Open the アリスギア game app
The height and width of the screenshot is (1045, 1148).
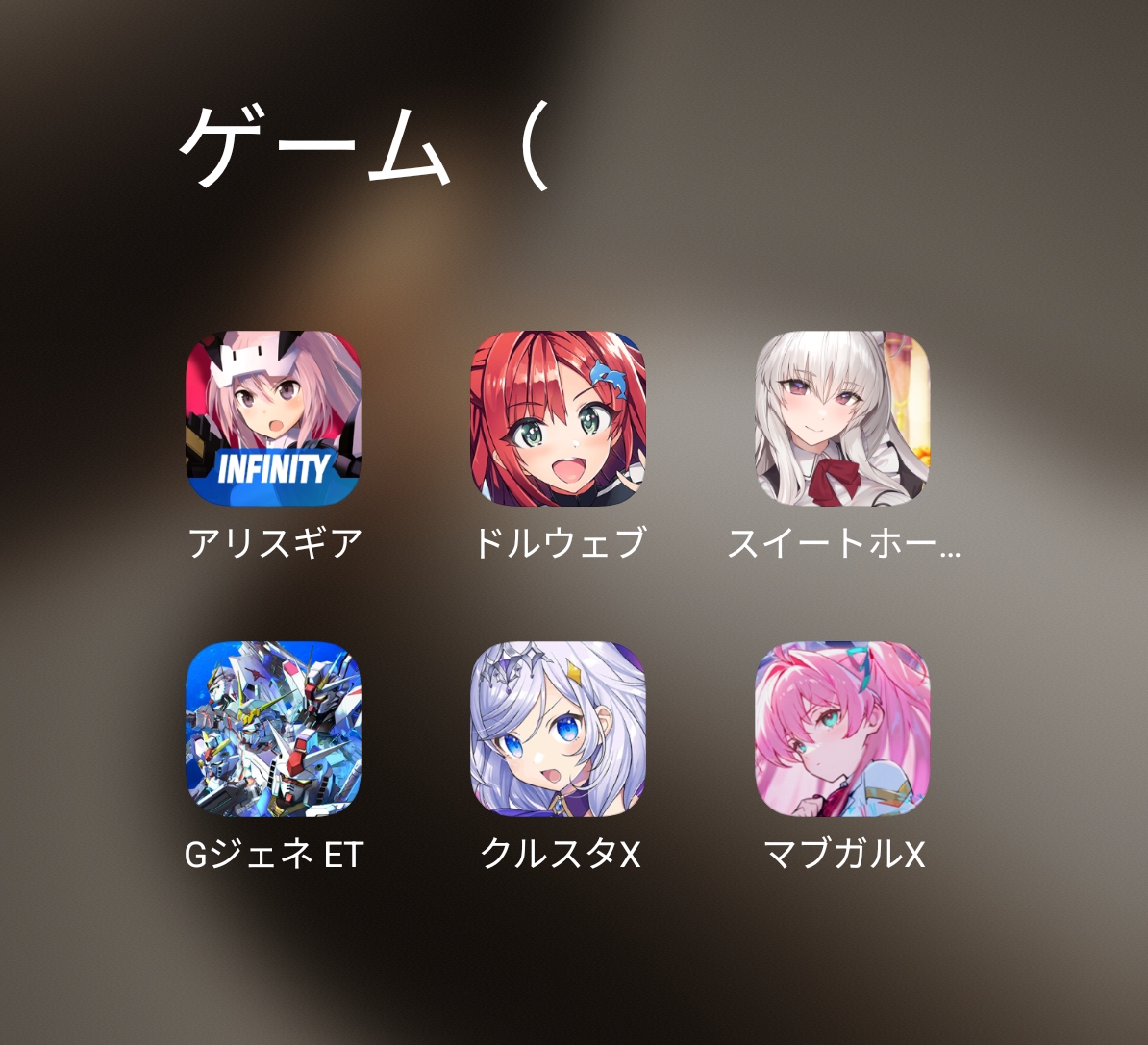273,418
